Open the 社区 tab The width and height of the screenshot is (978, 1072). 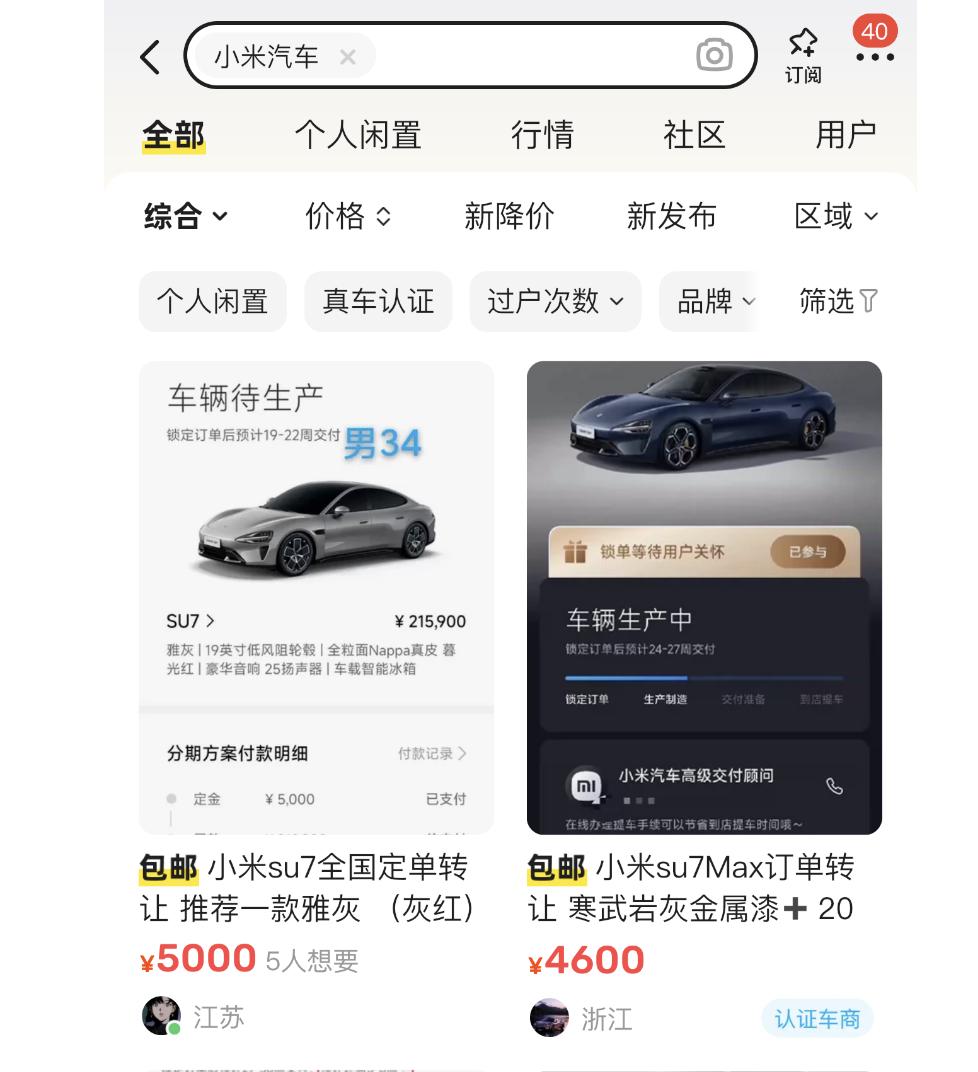[694, 135]
